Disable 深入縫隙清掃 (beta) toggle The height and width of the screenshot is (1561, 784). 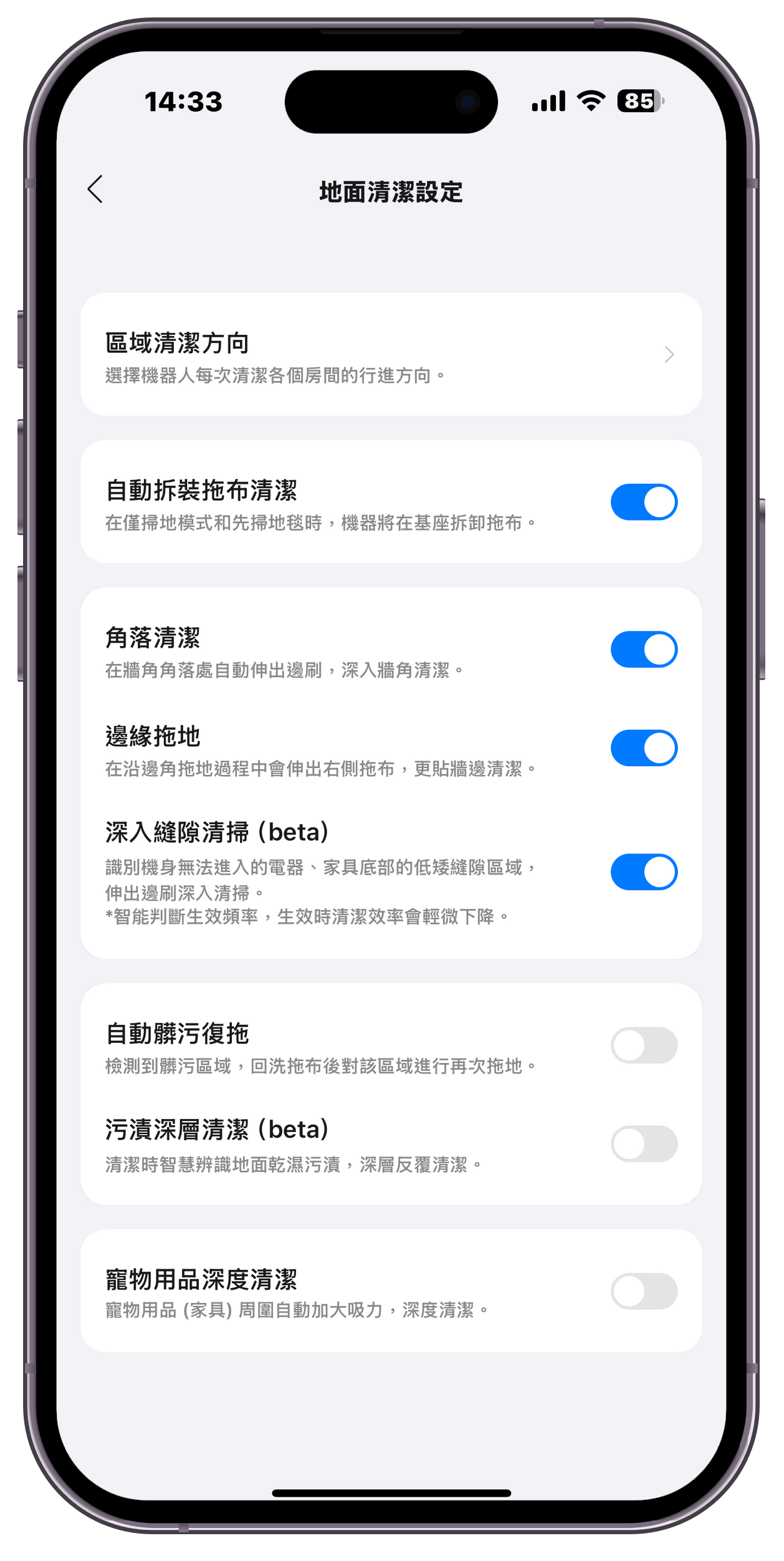tap(643, 872)
